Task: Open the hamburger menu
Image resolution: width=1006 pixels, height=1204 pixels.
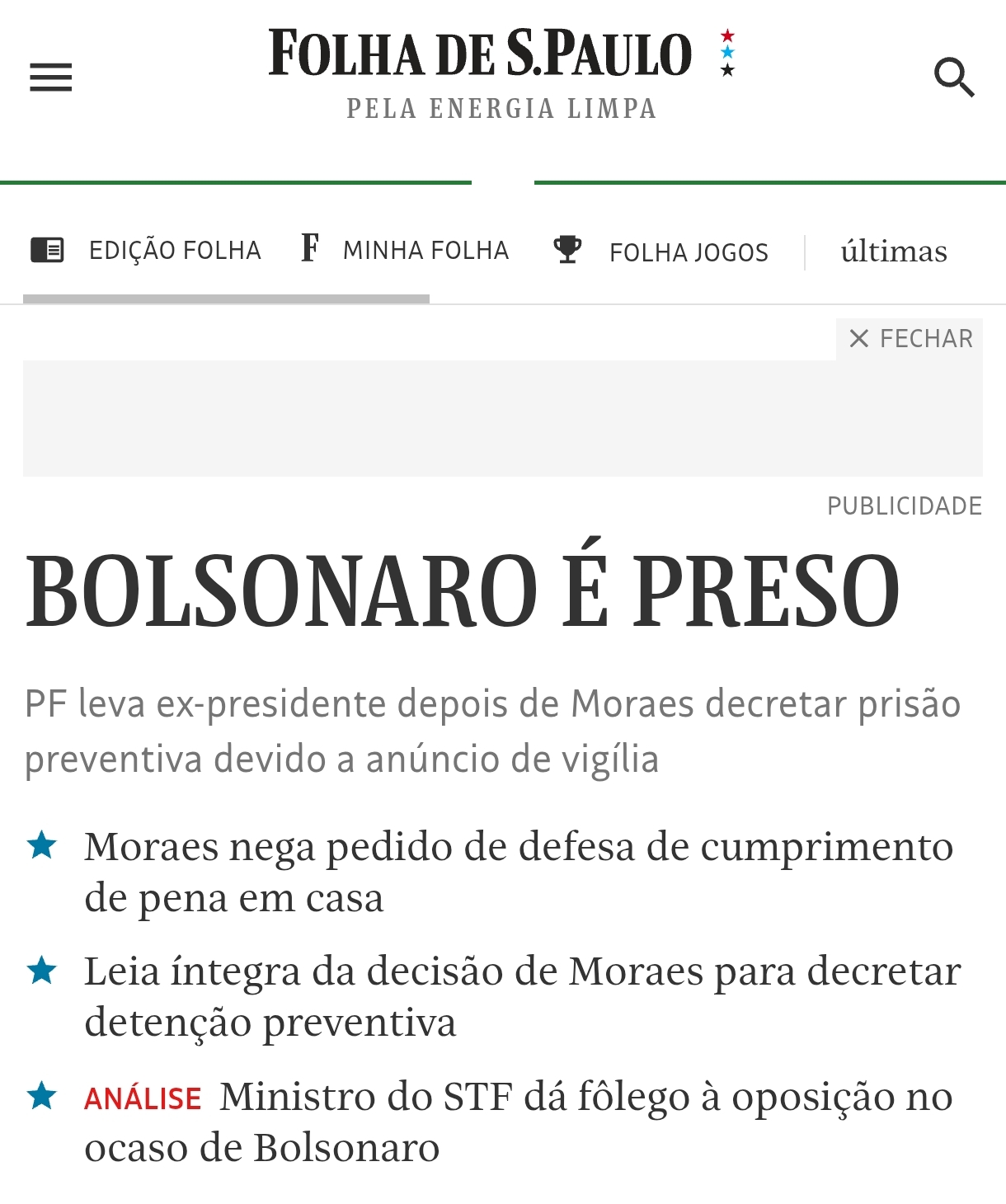Action: coord(50,78)
